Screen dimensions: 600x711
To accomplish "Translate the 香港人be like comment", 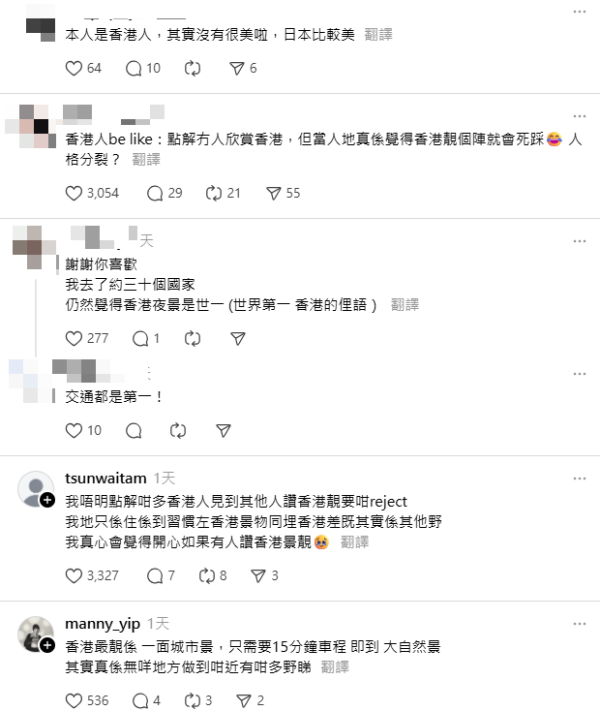I will [x=146, y=158].
